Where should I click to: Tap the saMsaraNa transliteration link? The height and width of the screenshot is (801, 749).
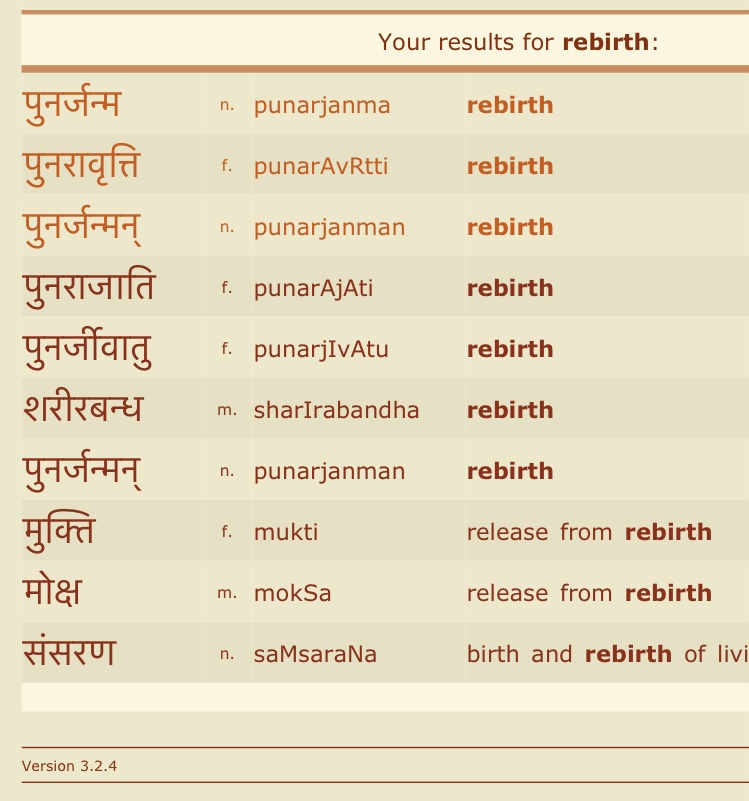[x=315, y=654]
